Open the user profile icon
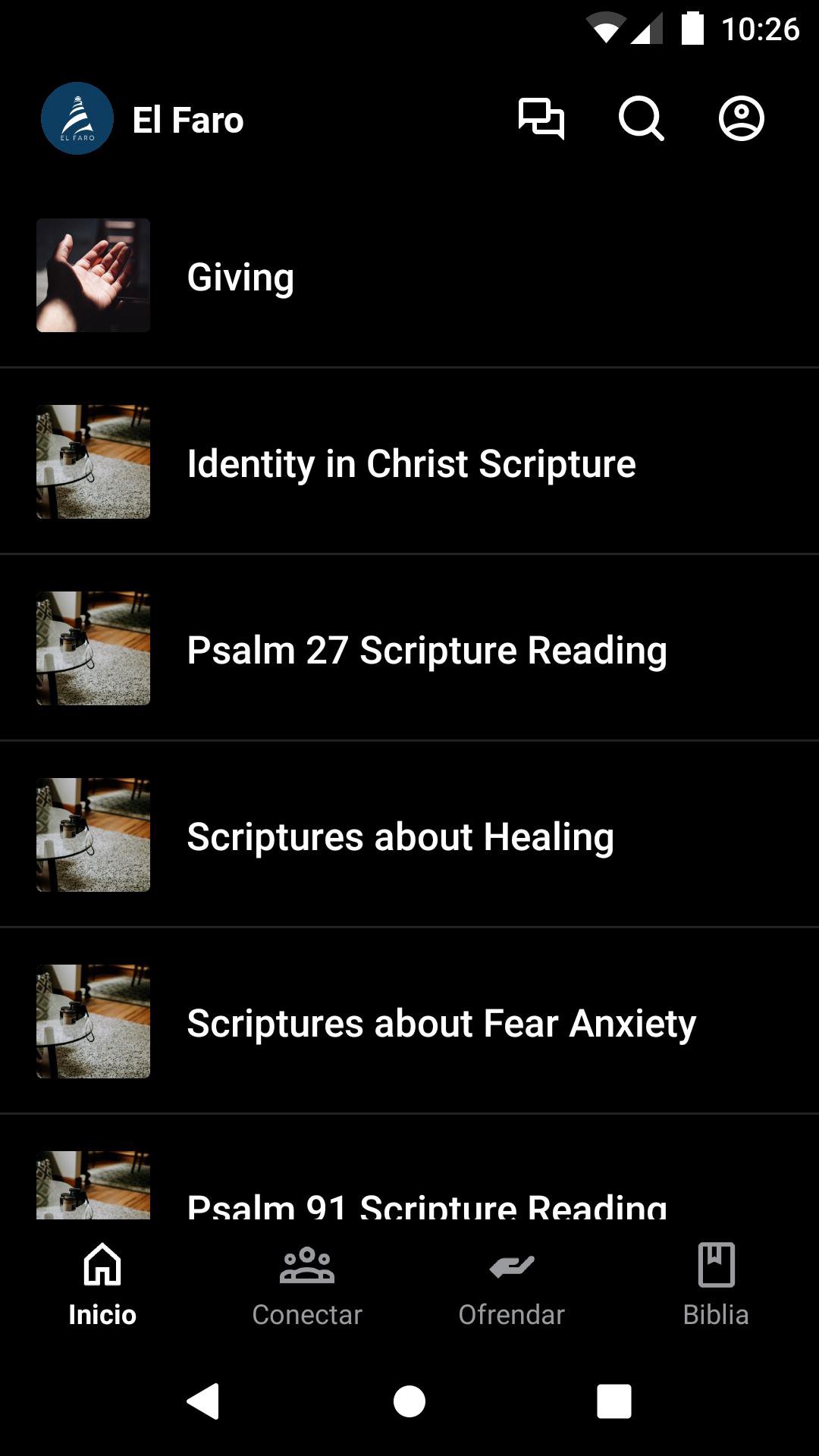 coord(741,119)
